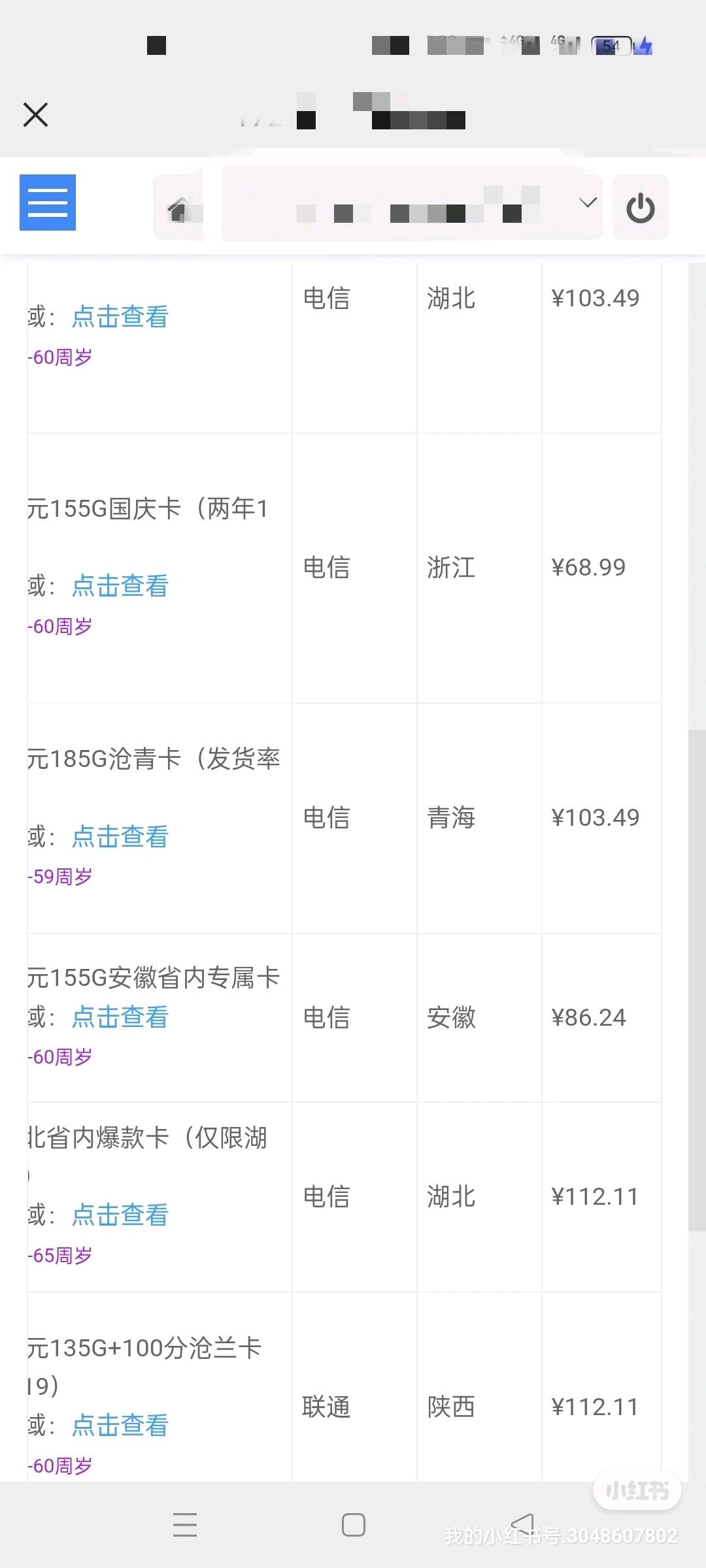Open 点击查看 link in the 湖北 ¥112.11 row
Screen dimensions: 706x1568
(x=120, y=1215)
